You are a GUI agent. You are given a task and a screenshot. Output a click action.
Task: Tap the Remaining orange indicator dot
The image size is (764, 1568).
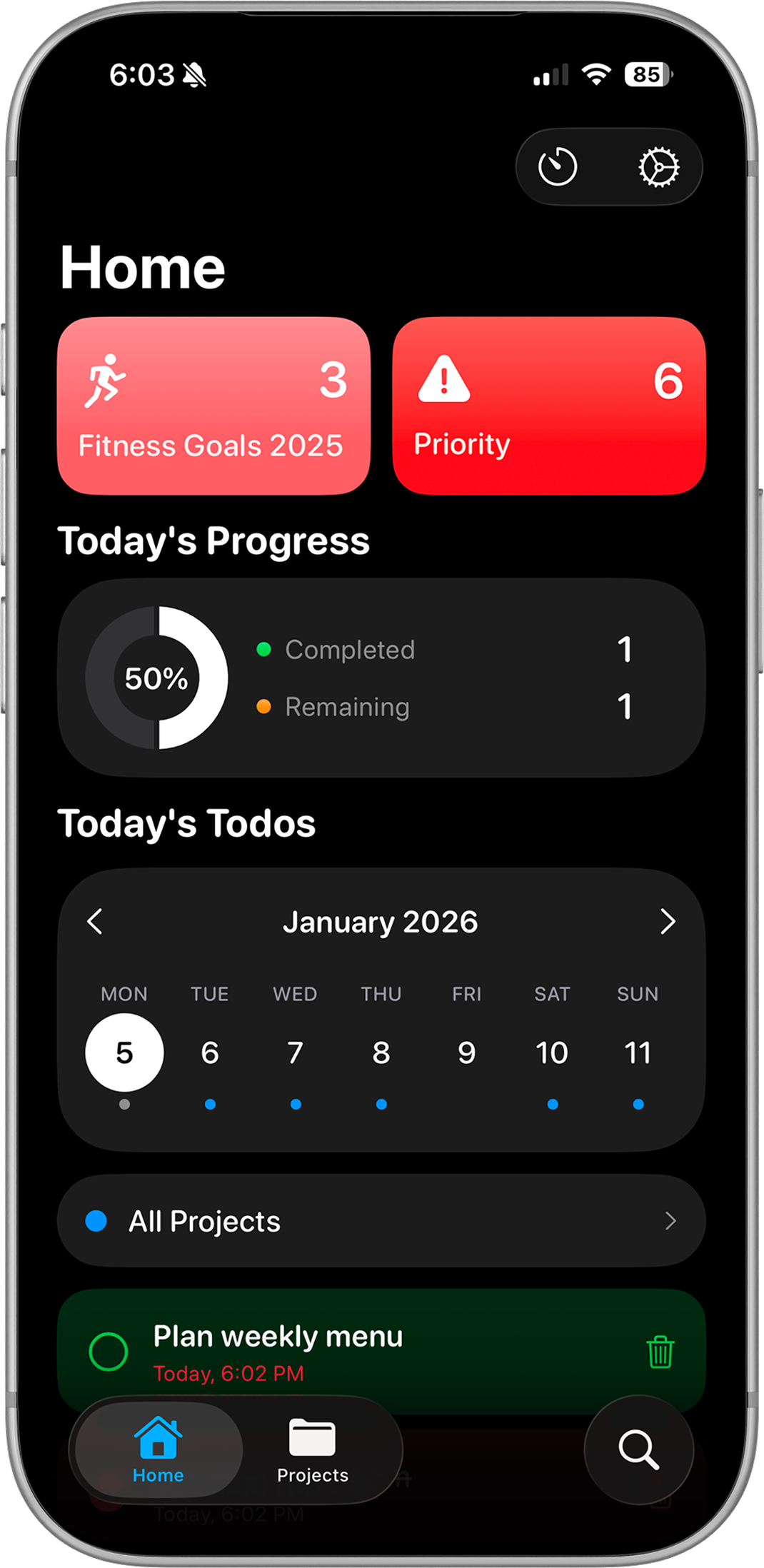[x=265, y=707]
